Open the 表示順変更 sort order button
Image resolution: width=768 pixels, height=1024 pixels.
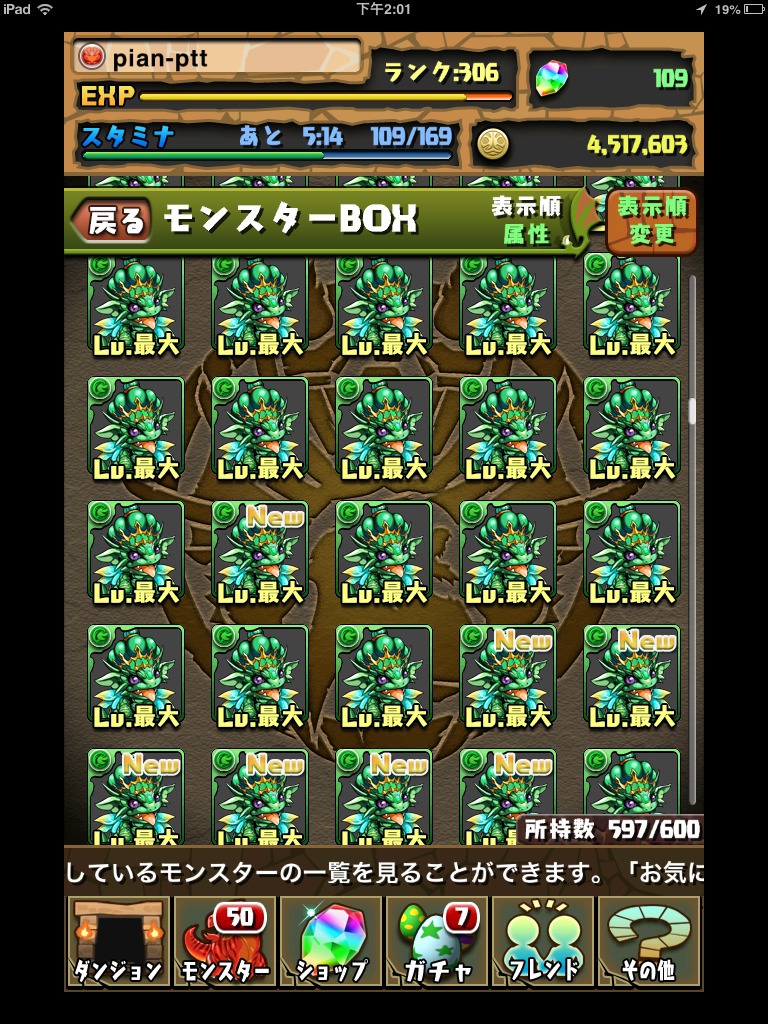coord(652,221)
